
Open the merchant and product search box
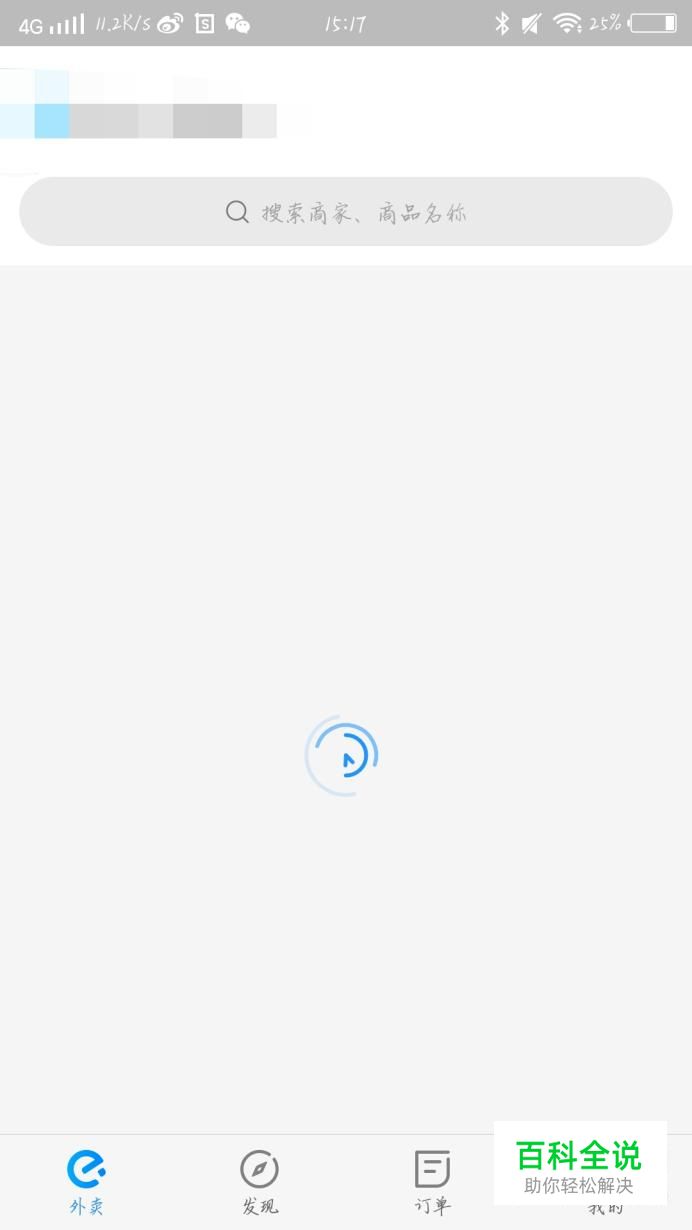(x=346, y=212)
